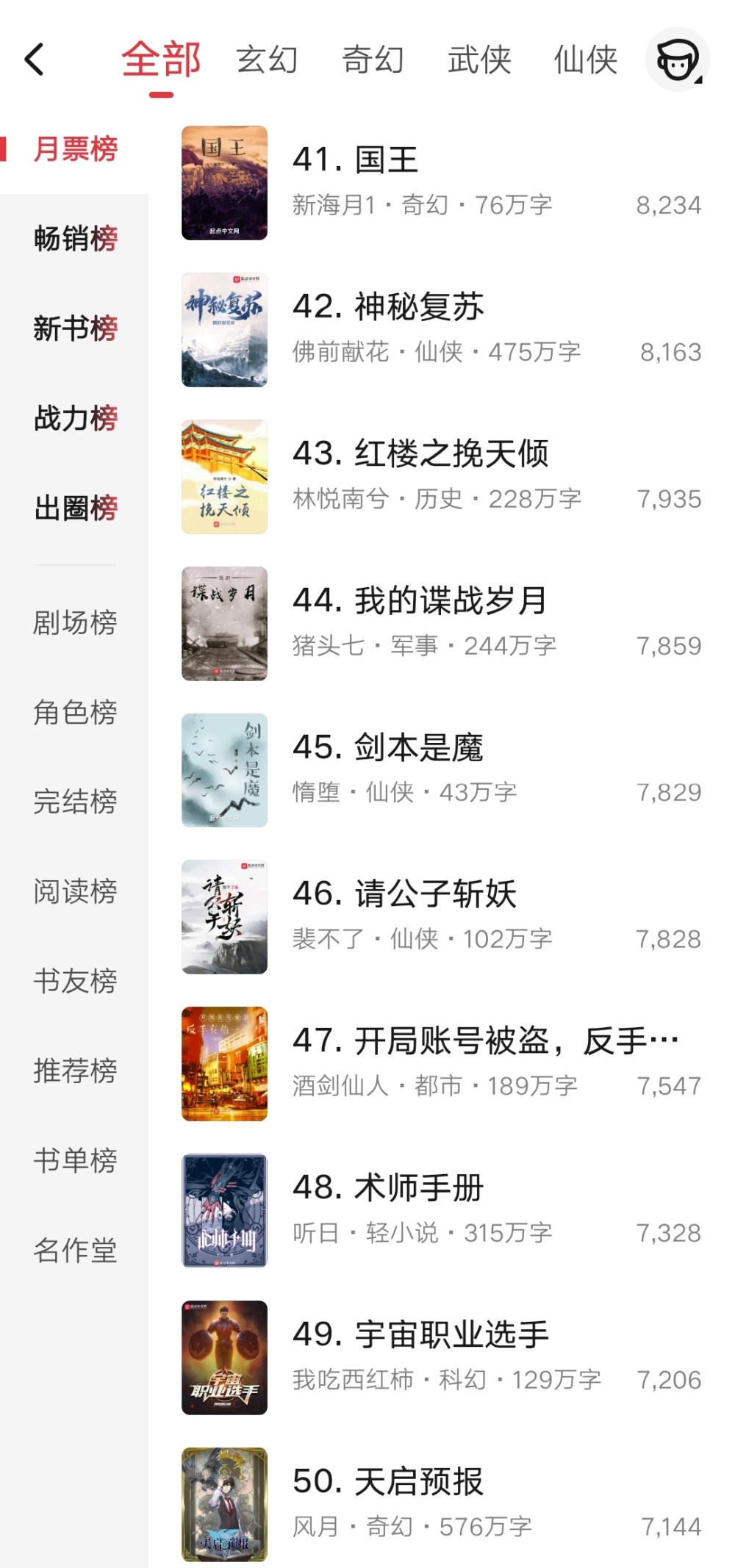Open the book 宇宙职业选手
This screenshot has height=1568, width=735.
tap(441, 1357)
